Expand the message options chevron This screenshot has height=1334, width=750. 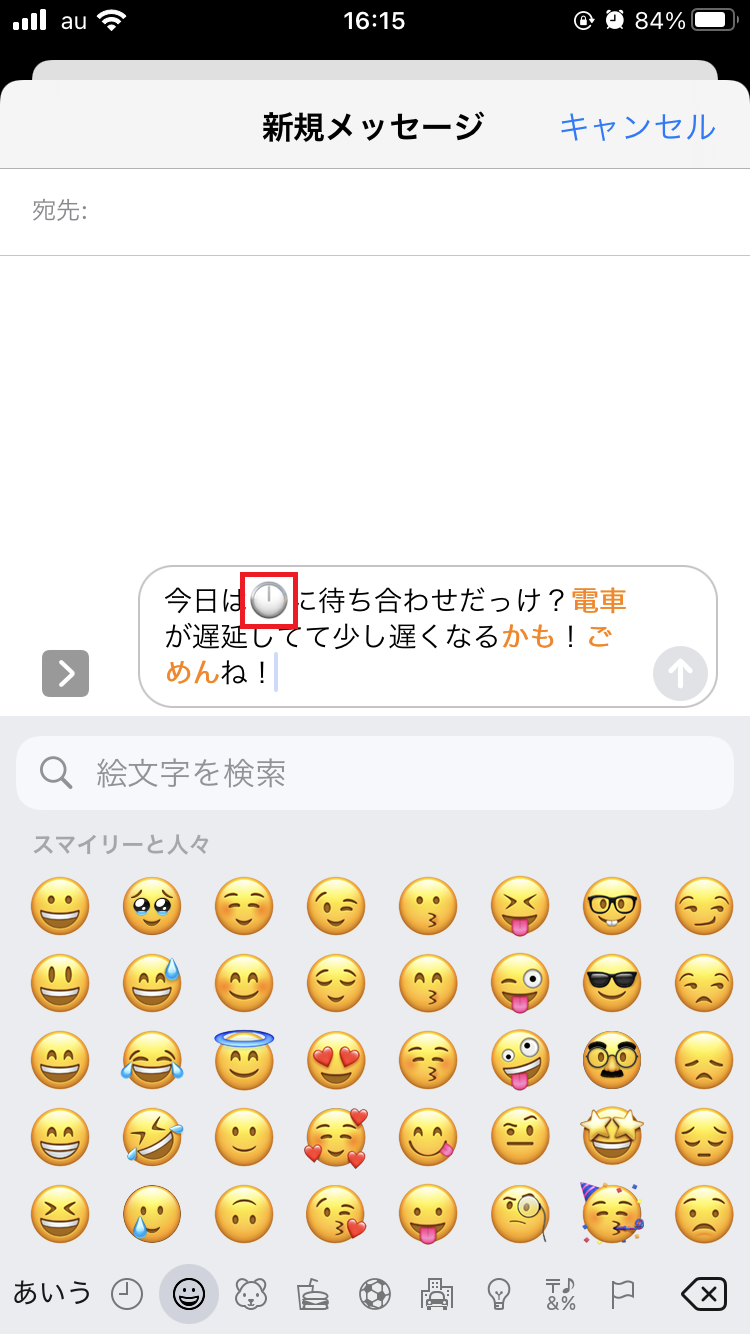click(x=65, y=673)
